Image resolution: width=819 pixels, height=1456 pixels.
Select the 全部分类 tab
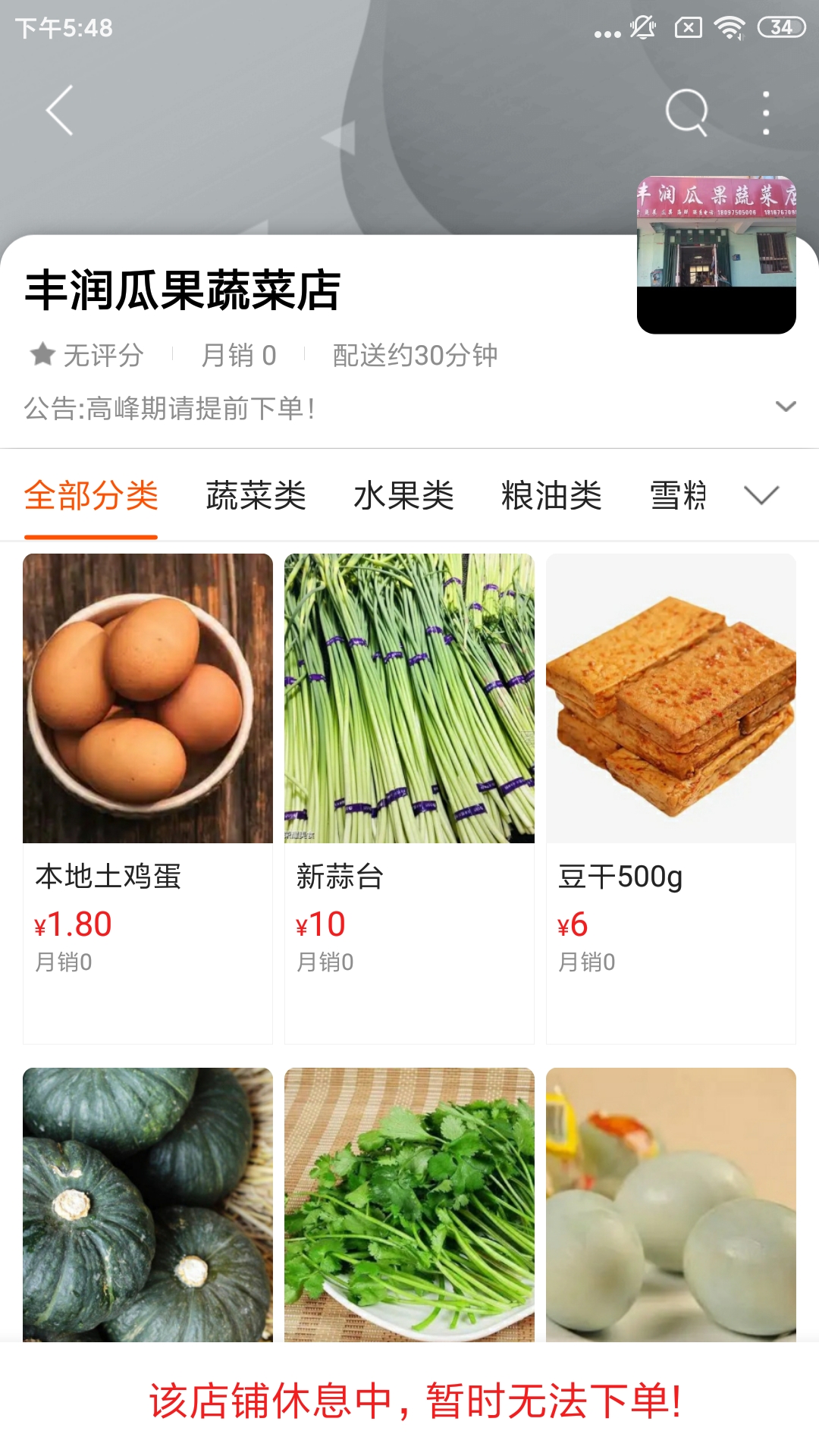[91, 495]
